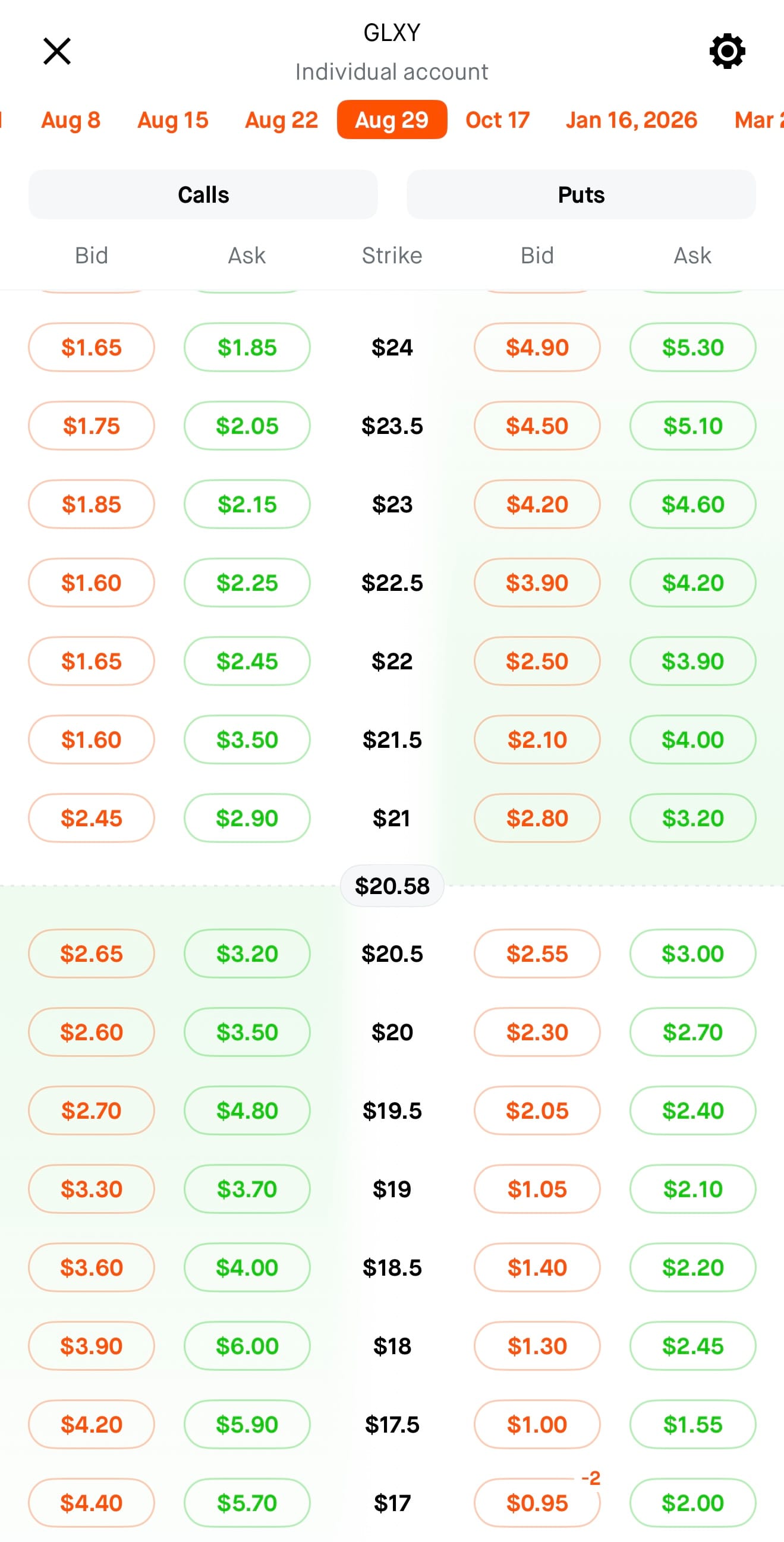Tap the $23 put bid of $4.20
This screenshot has width=784, height=1542.
(537, 504)
